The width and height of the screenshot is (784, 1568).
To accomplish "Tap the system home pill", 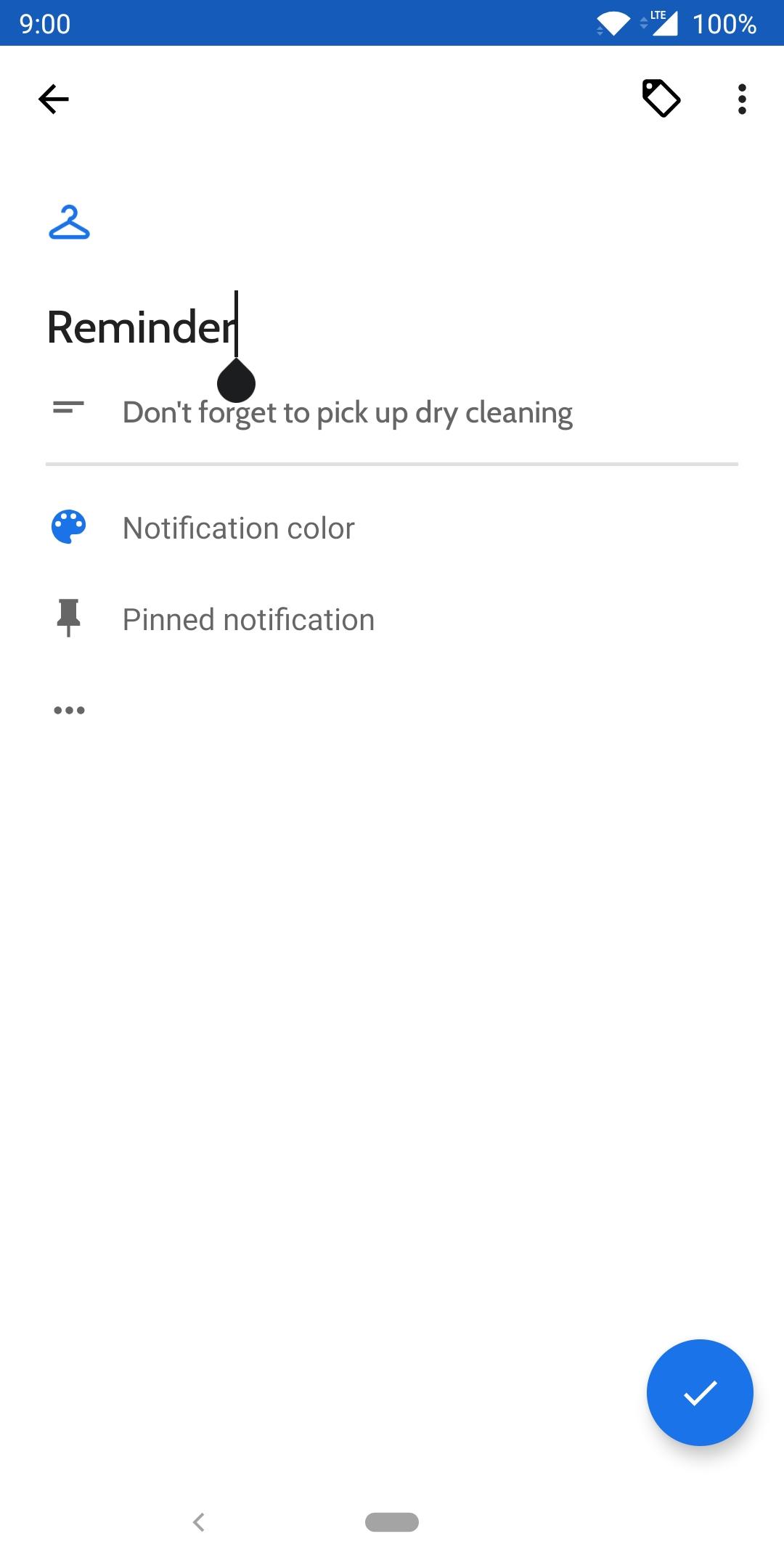I will point(392,1522).
